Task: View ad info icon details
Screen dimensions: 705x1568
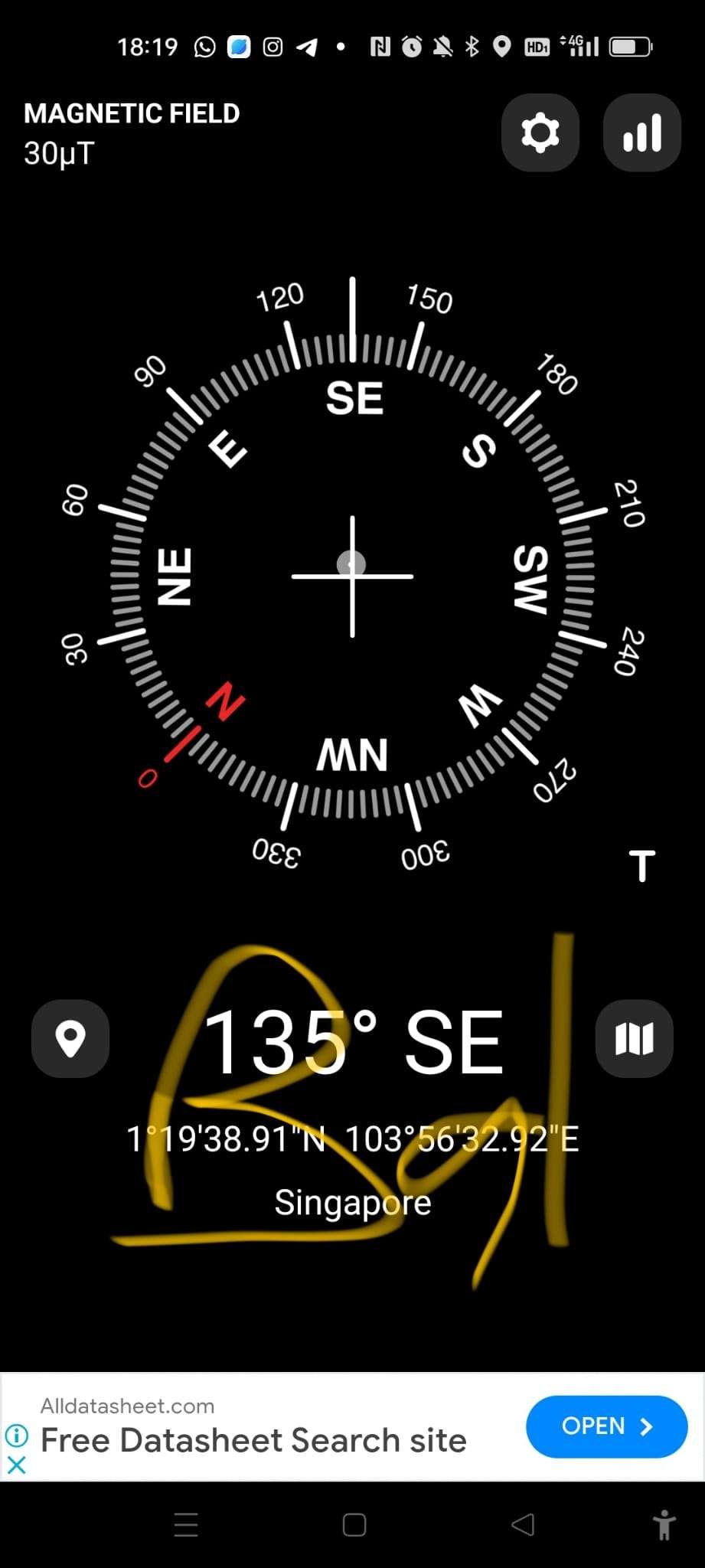Action: [x=16, y=1435]
